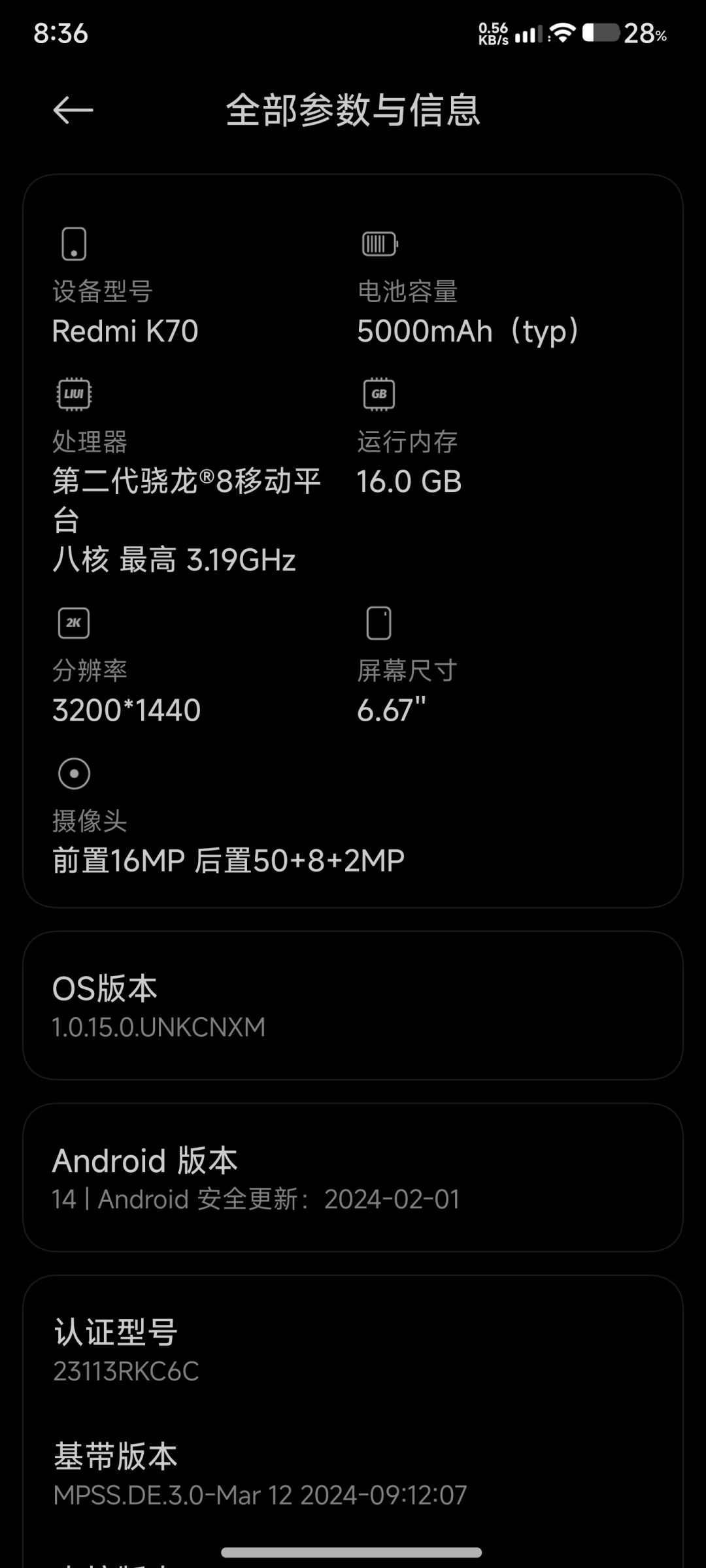Go back using the top-left arrow

[73, 110]
